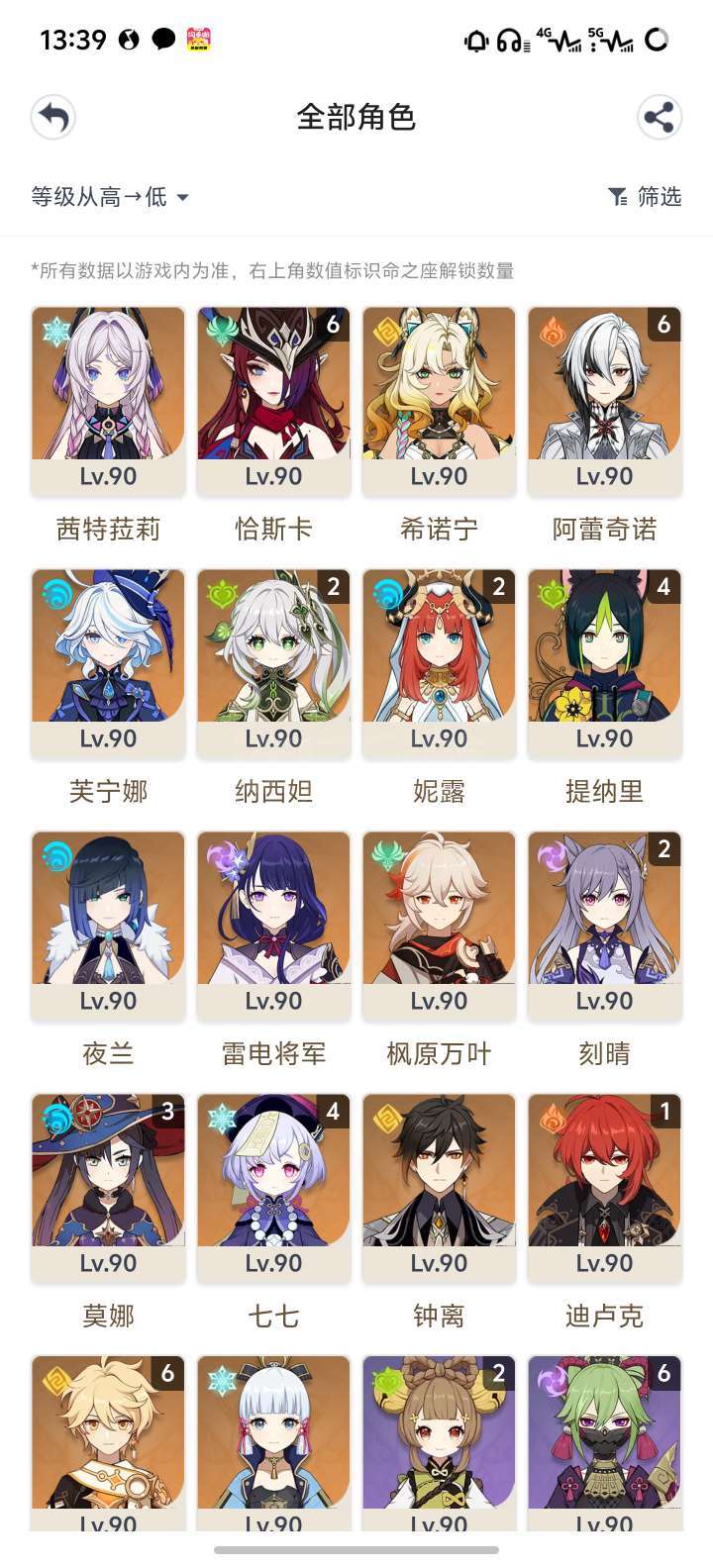Share the character list
Screen dimensions: 713x1568
tap(659, 119)
